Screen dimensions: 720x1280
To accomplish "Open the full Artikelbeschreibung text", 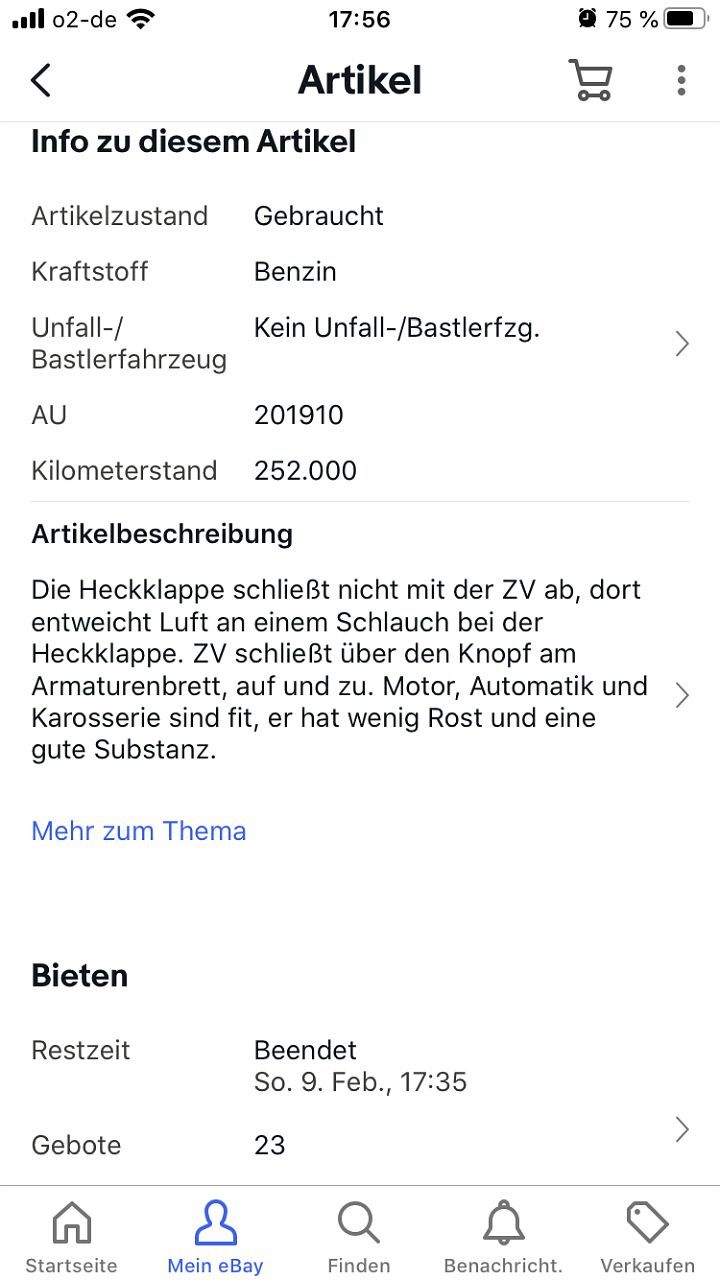I will pyautogui.click(x=681, y=695).
